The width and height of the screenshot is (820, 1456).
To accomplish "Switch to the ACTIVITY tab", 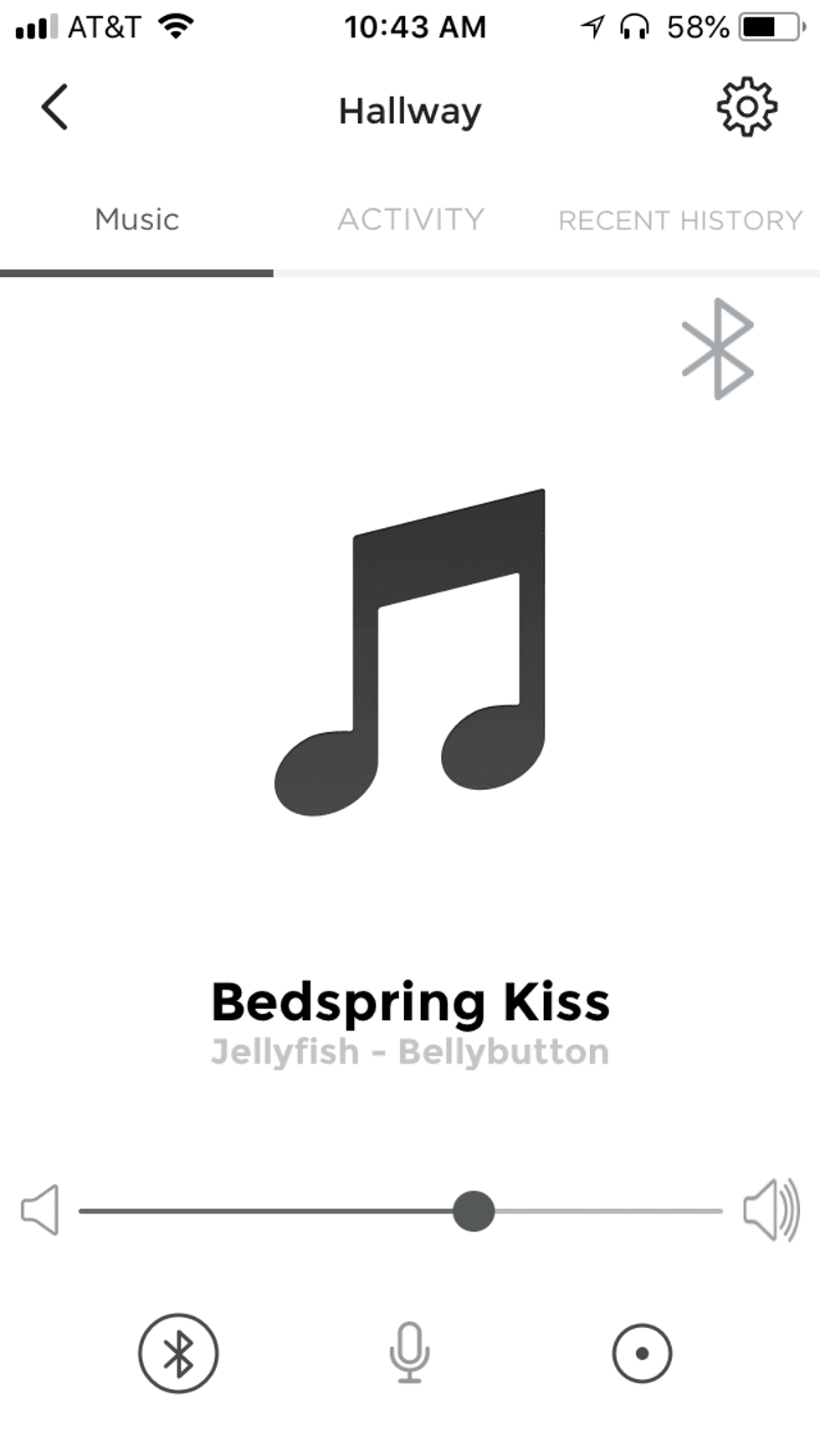I will [x=410, y=219].
